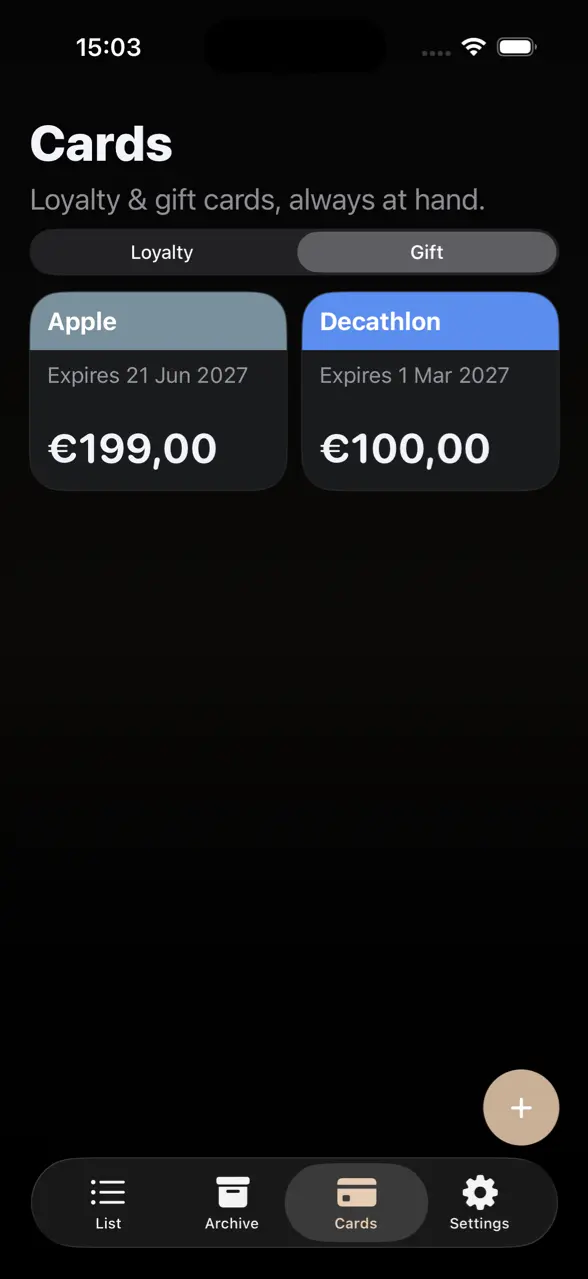This screenshot has height=1279, width=588.
Task: Open the Archive tab
Action: tap(232, 1203)
